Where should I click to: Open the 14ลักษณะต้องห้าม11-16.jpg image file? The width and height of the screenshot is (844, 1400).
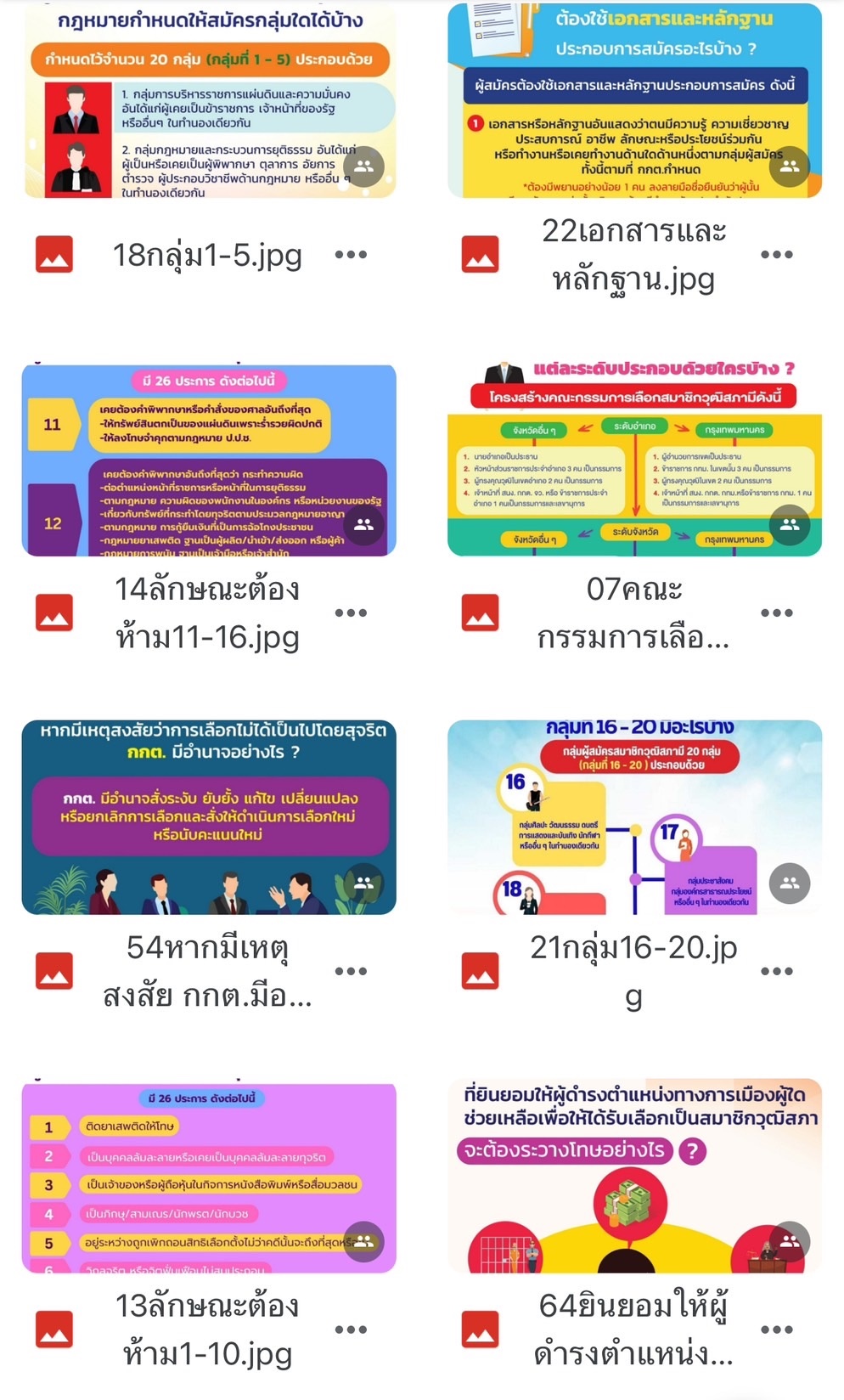tap(209, 460)
